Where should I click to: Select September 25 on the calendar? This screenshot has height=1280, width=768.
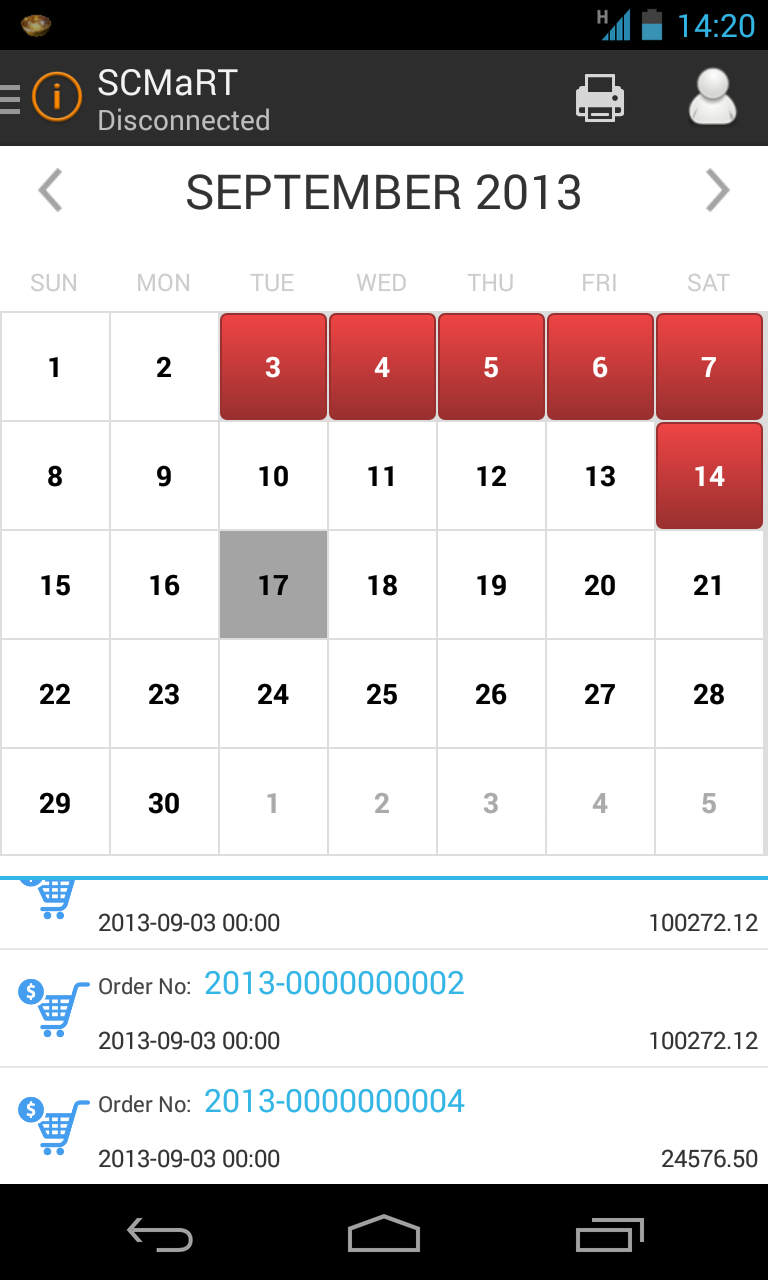[382, 694]
